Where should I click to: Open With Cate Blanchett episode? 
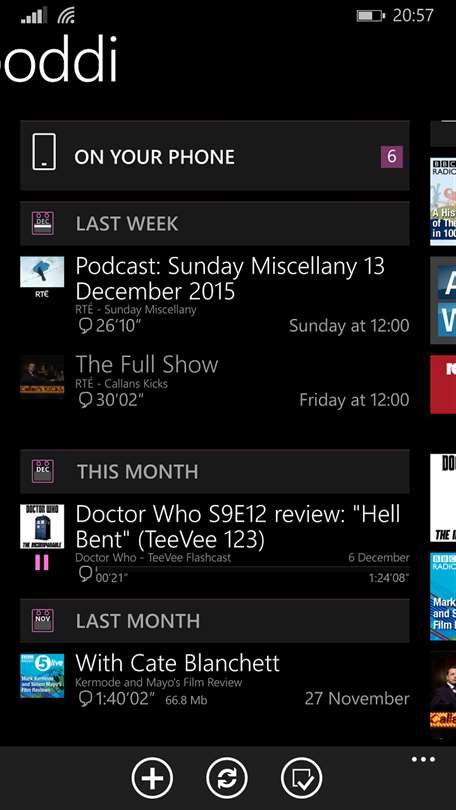click(x=215, y=680)
